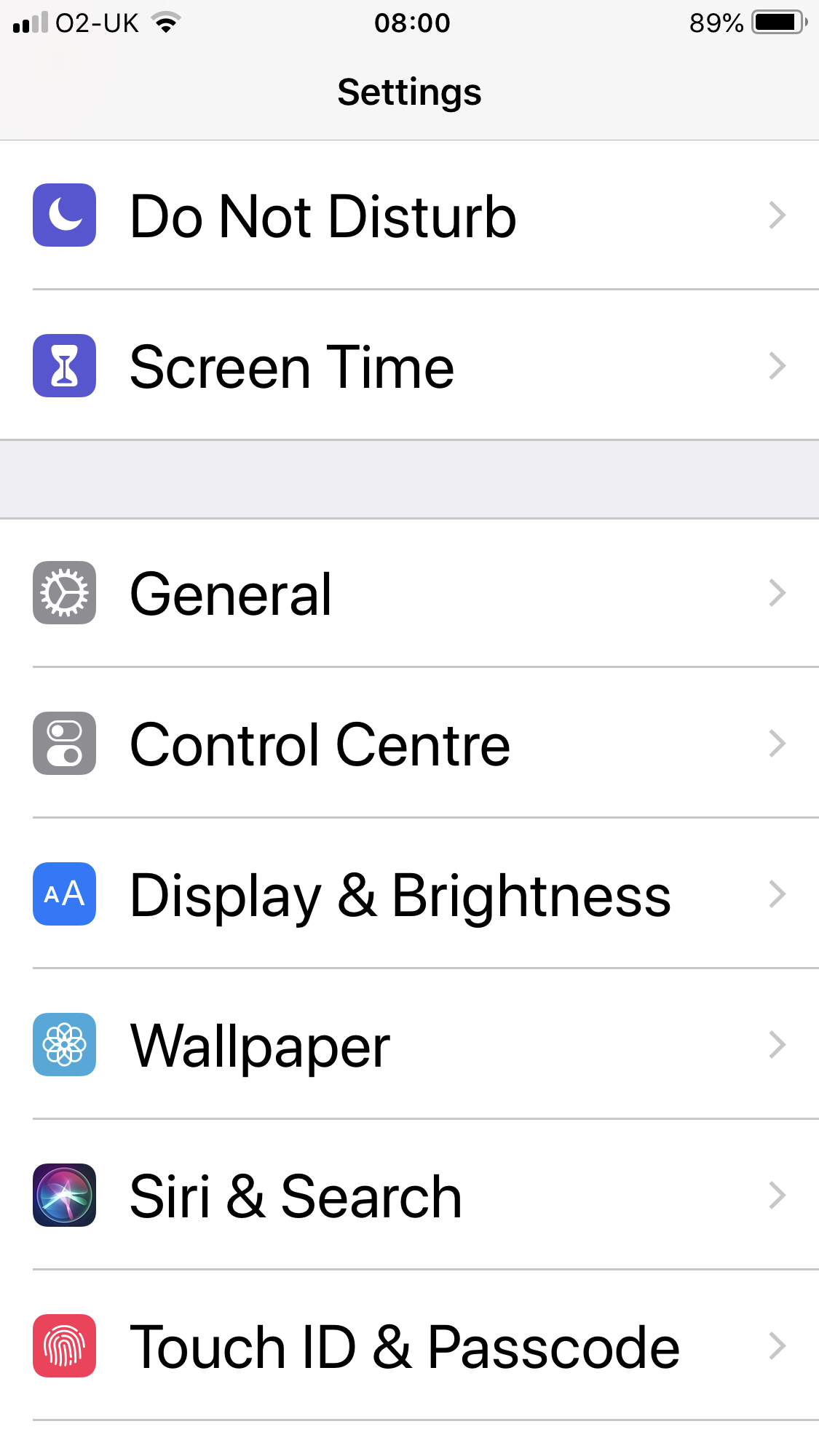The width and height of the screenshot is (819, 1456).
Task: Tap the Settings title header
Action: [x=409, y=92]
